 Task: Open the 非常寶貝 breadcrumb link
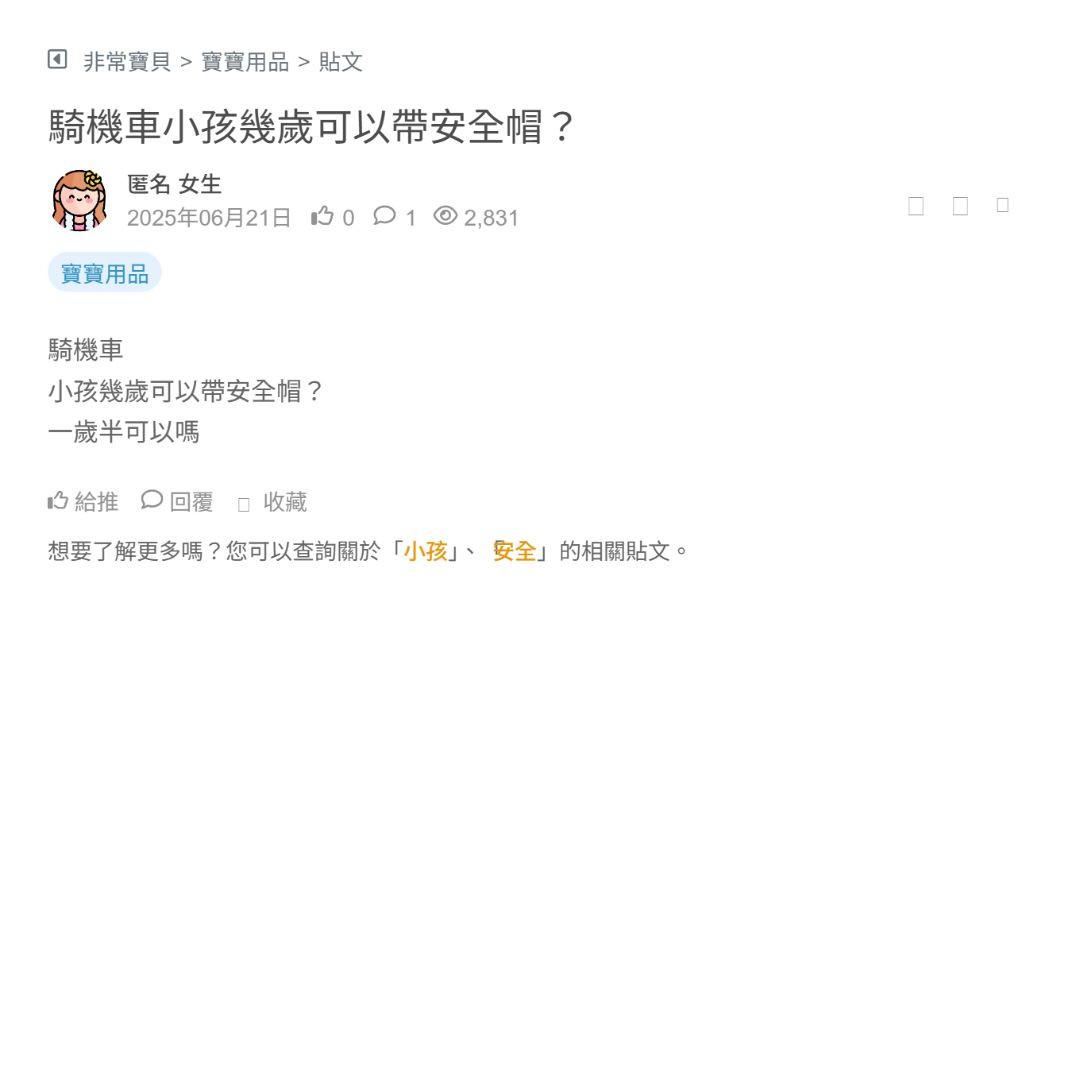pos(127,62)
